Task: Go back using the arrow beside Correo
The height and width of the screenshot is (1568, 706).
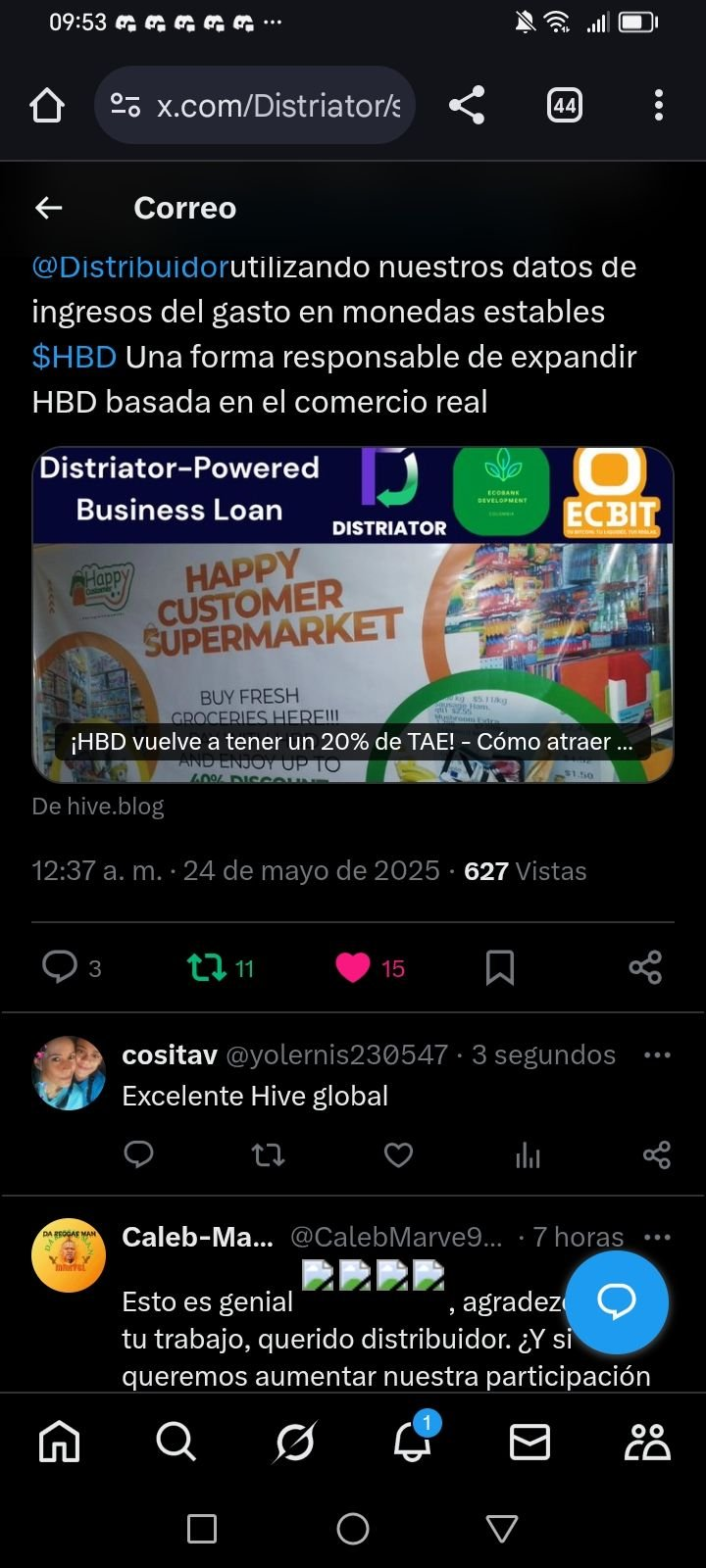Action: point(49,208)
